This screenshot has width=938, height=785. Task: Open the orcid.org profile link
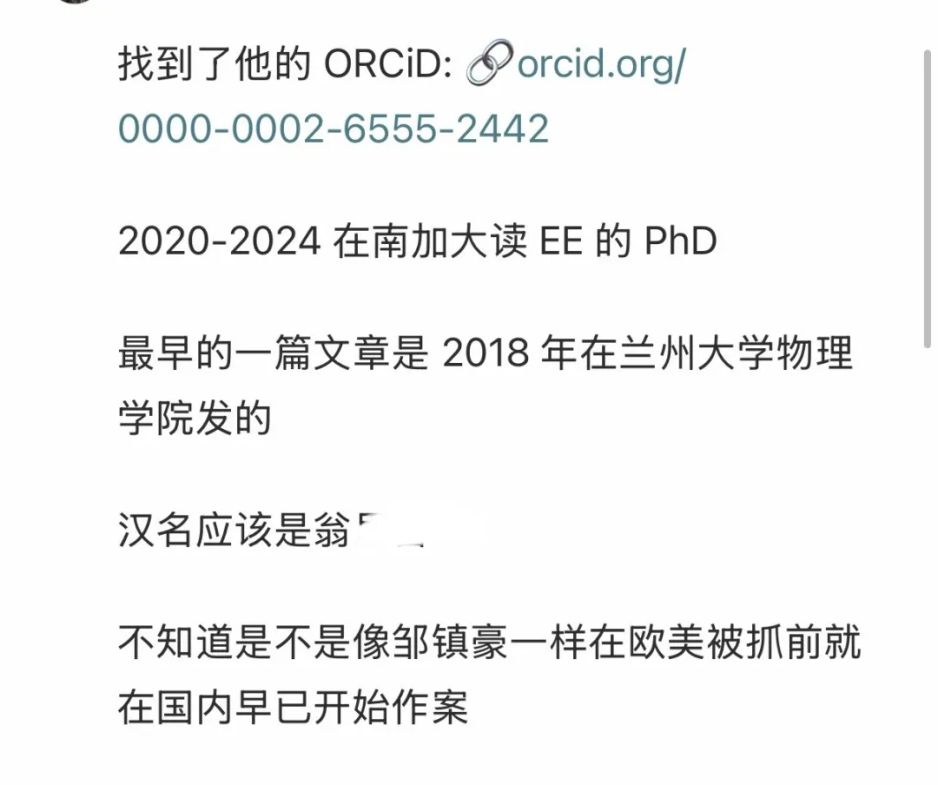(x=598, y=66)
